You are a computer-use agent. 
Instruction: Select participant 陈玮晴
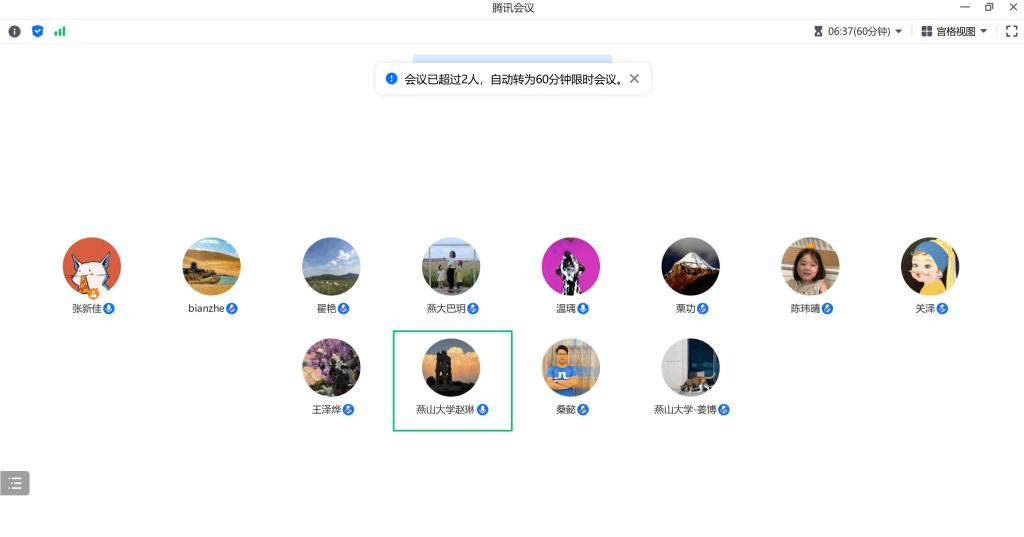pyautogui.click(x=810, y=267)
